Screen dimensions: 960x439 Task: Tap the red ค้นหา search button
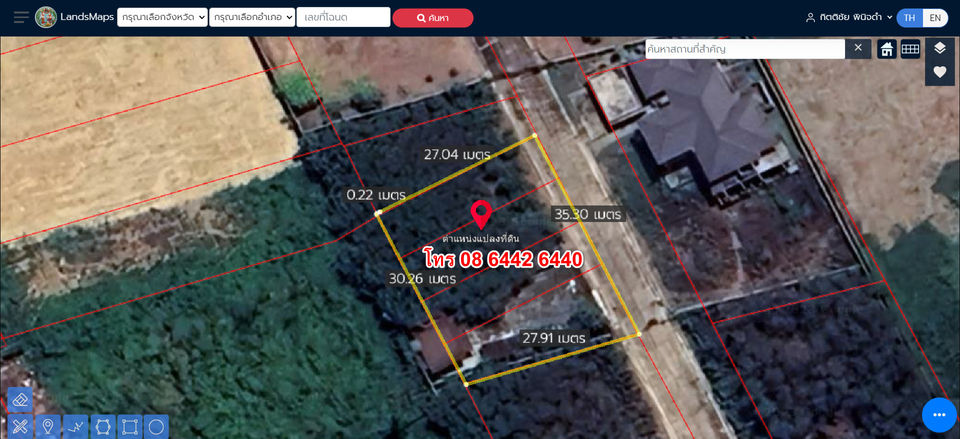pos(432,17)
